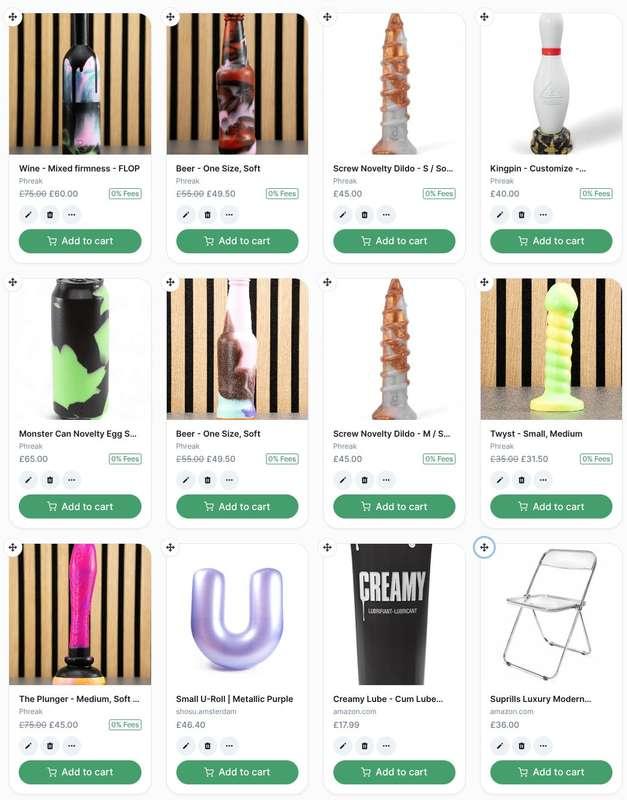The image size is (627, 800).
Task: Add Creamy Lube to cart
Action: pyautogui.click(x=394, y=772)
